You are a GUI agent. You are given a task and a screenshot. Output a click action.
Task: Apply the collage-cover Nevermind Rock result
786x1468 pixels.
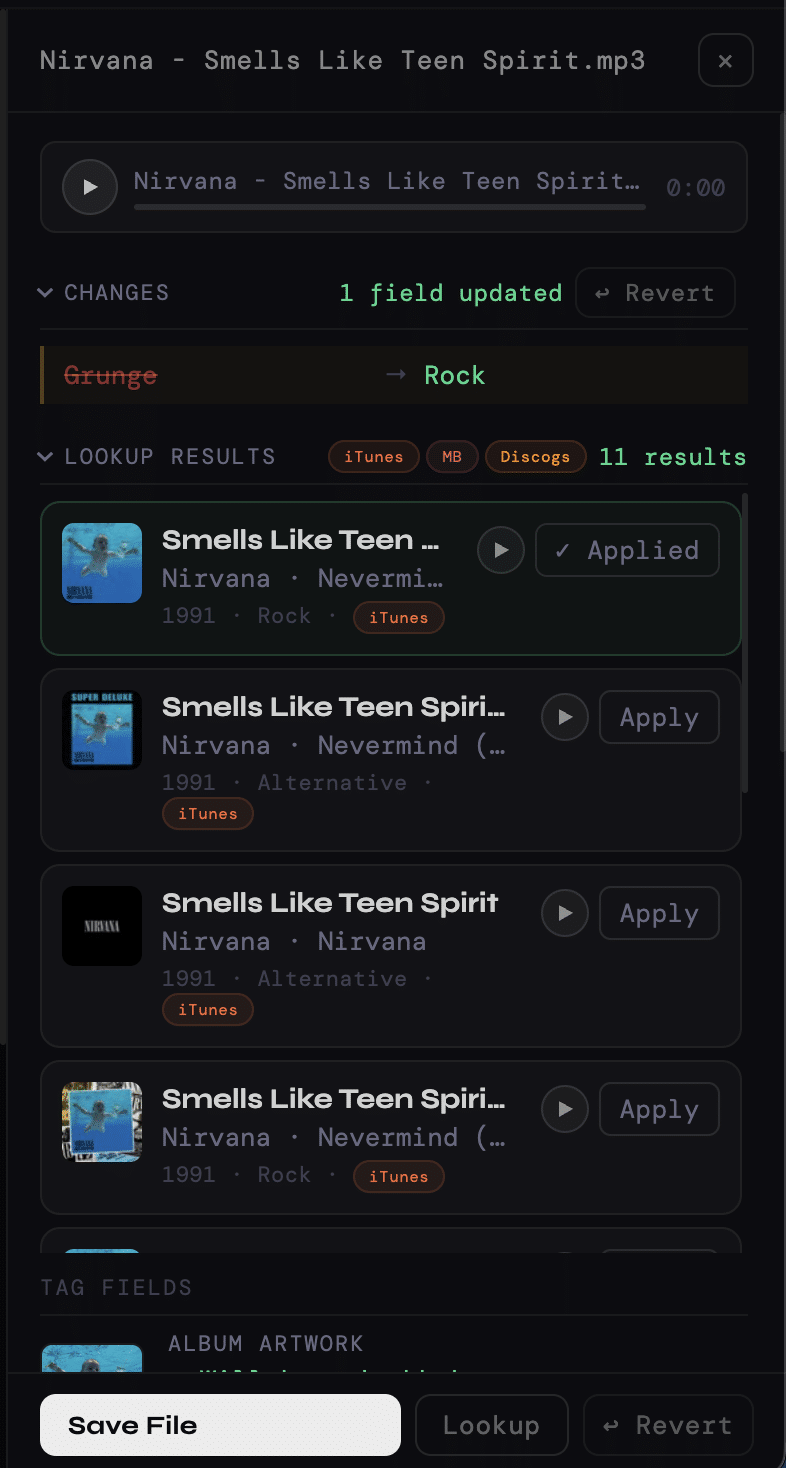(x=659, y=1109)
